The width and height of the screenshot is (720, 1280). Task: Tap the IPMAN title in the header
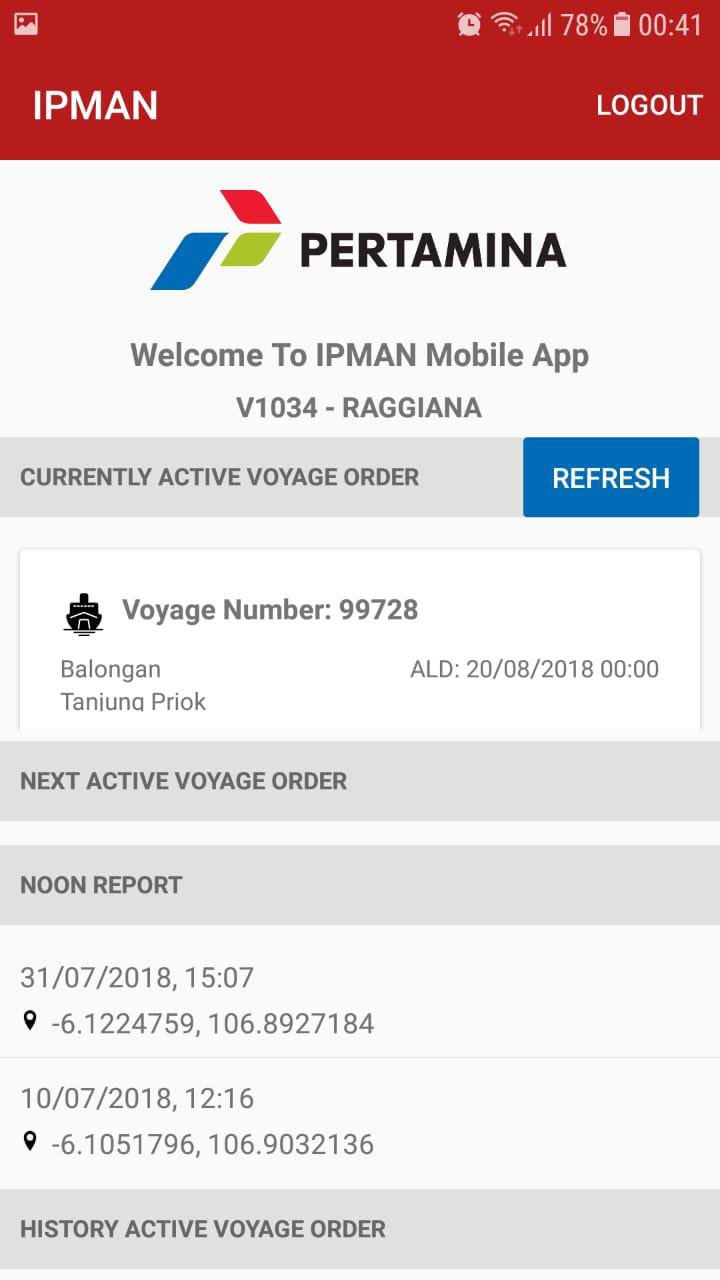pos(92,104)
